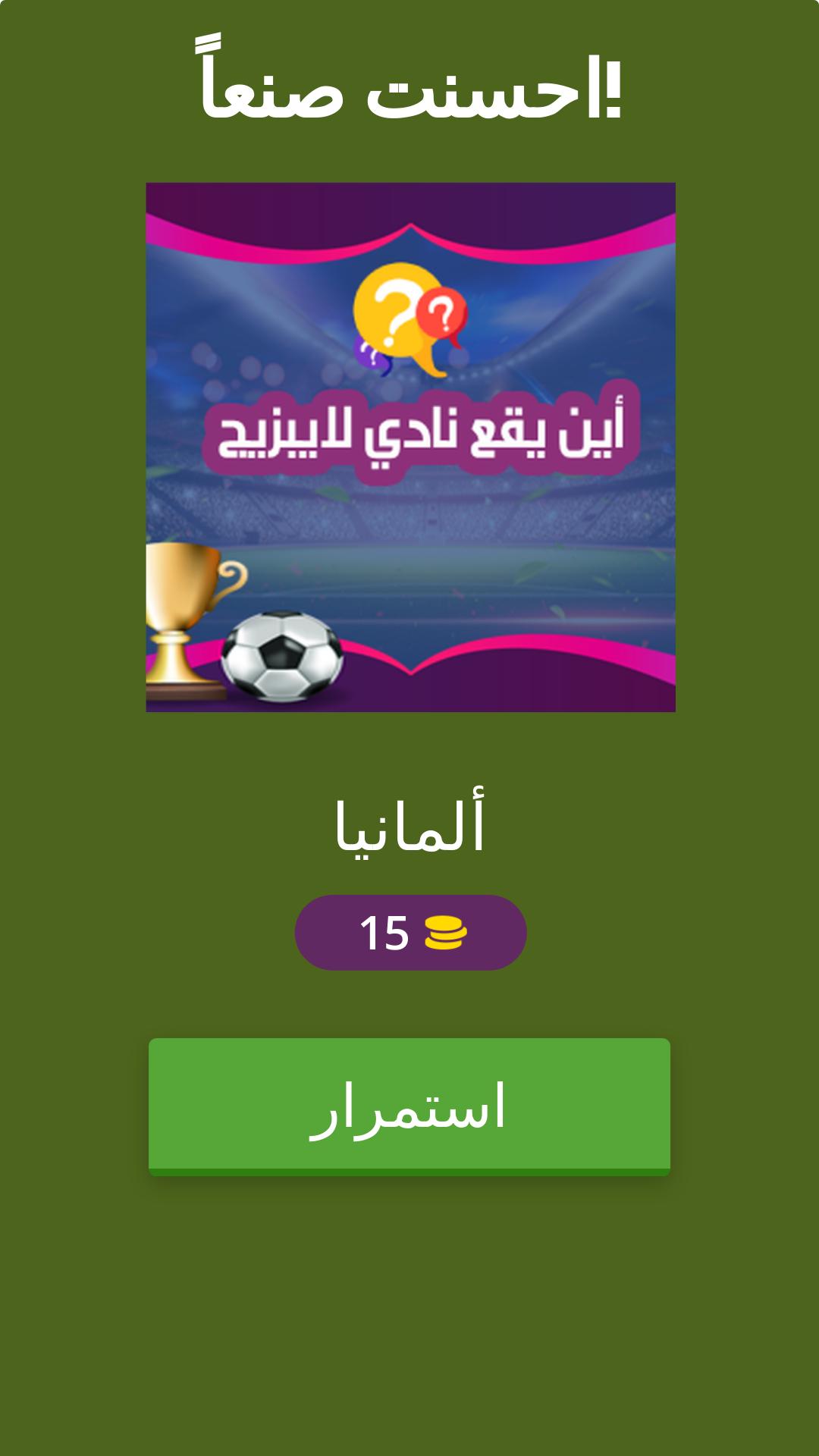Tap the green استمرار continue button
The height and width of the screenshot is (1456, 819).
tap(409, 1106)
